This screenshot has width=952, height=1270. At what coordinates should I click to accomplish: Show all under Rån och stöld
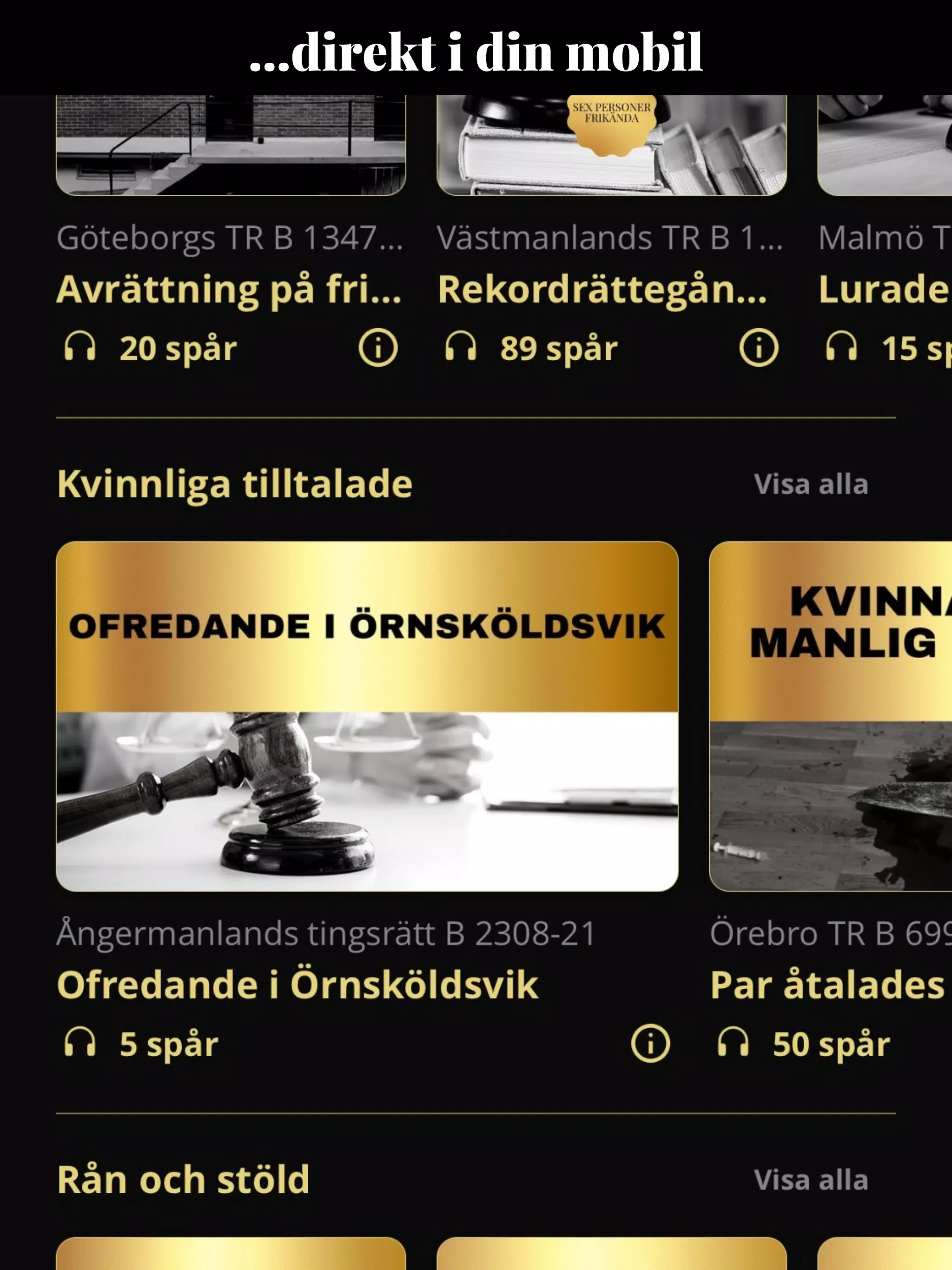[810, 1180]
